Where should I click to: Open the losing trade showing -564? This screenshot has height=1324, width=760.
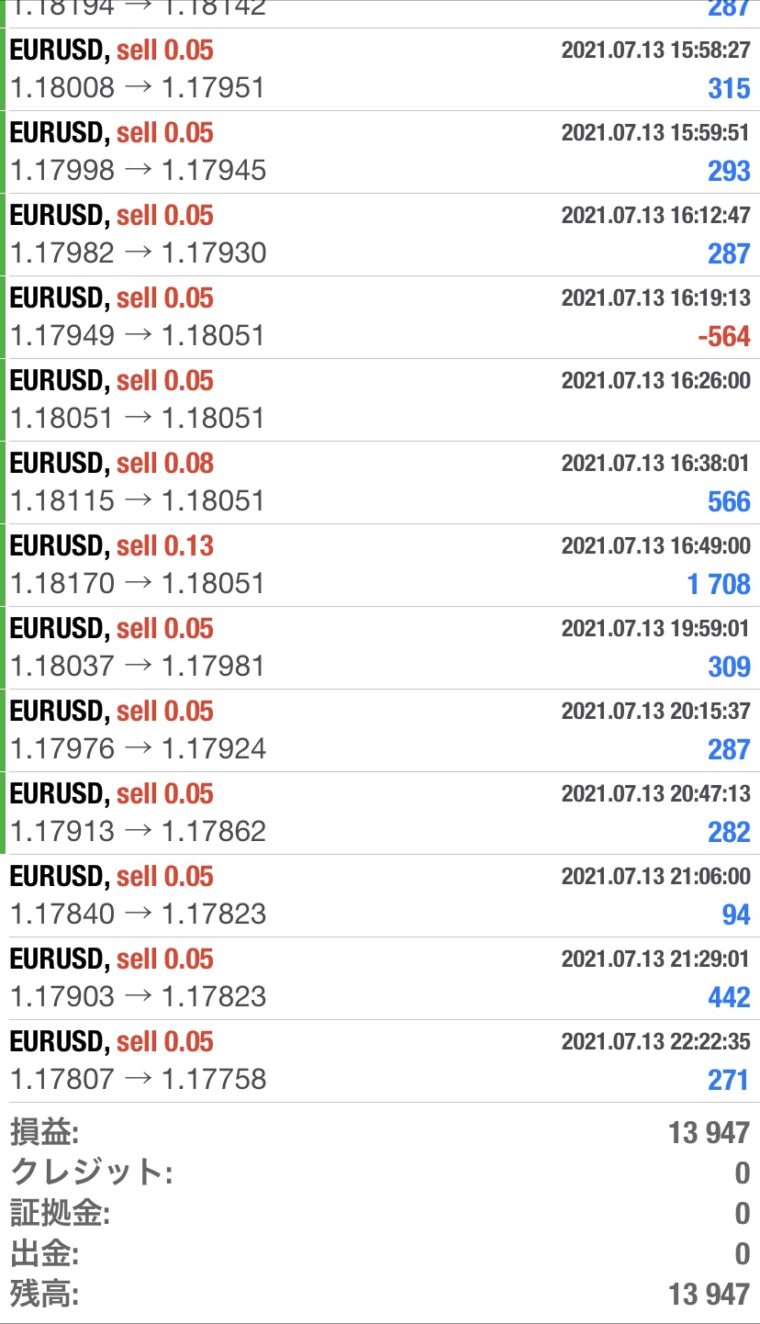coord(380,317)
